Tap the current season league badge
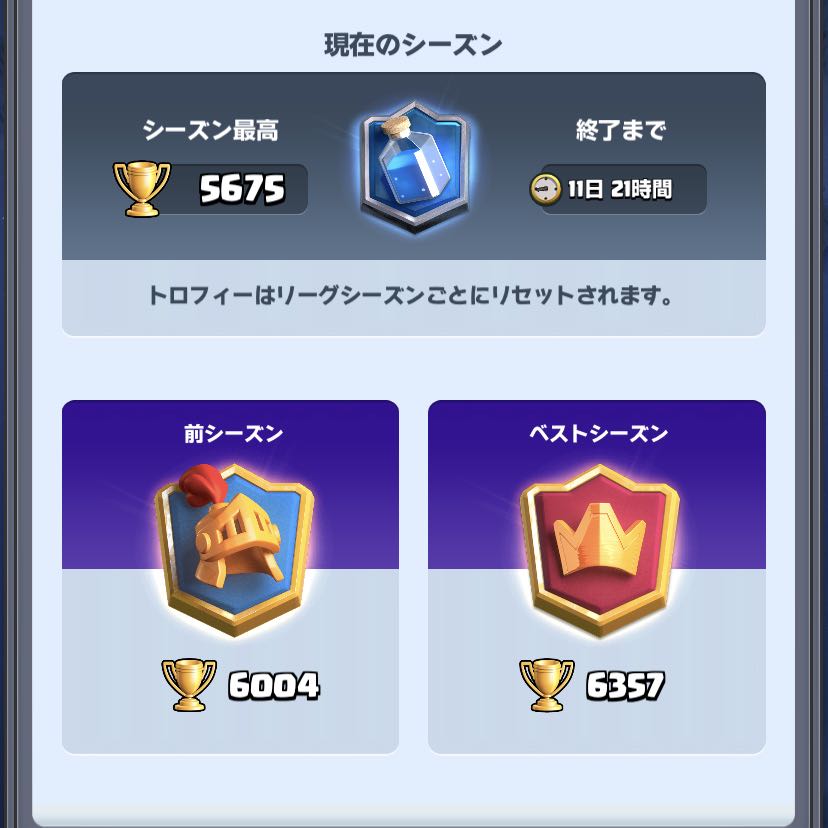828x828 pixels. (415, 167)
